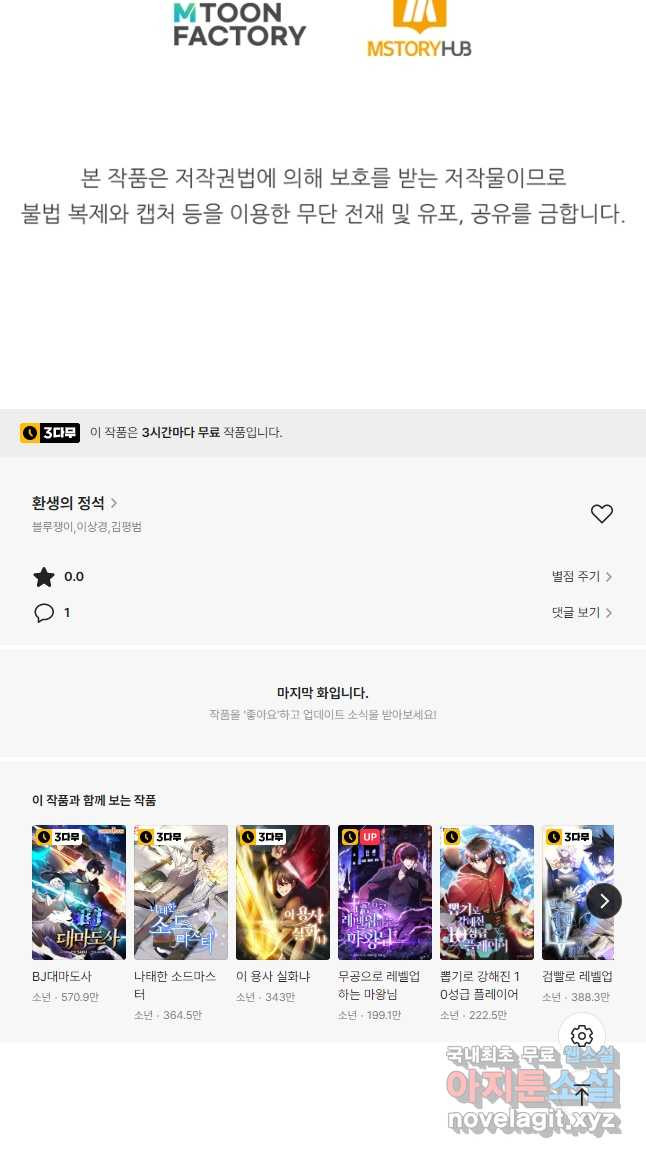646x1158 pixels.
Task: Open 뽑기로 강해진 10성급 플레이어 webtoon
Action: coord(487,892)
